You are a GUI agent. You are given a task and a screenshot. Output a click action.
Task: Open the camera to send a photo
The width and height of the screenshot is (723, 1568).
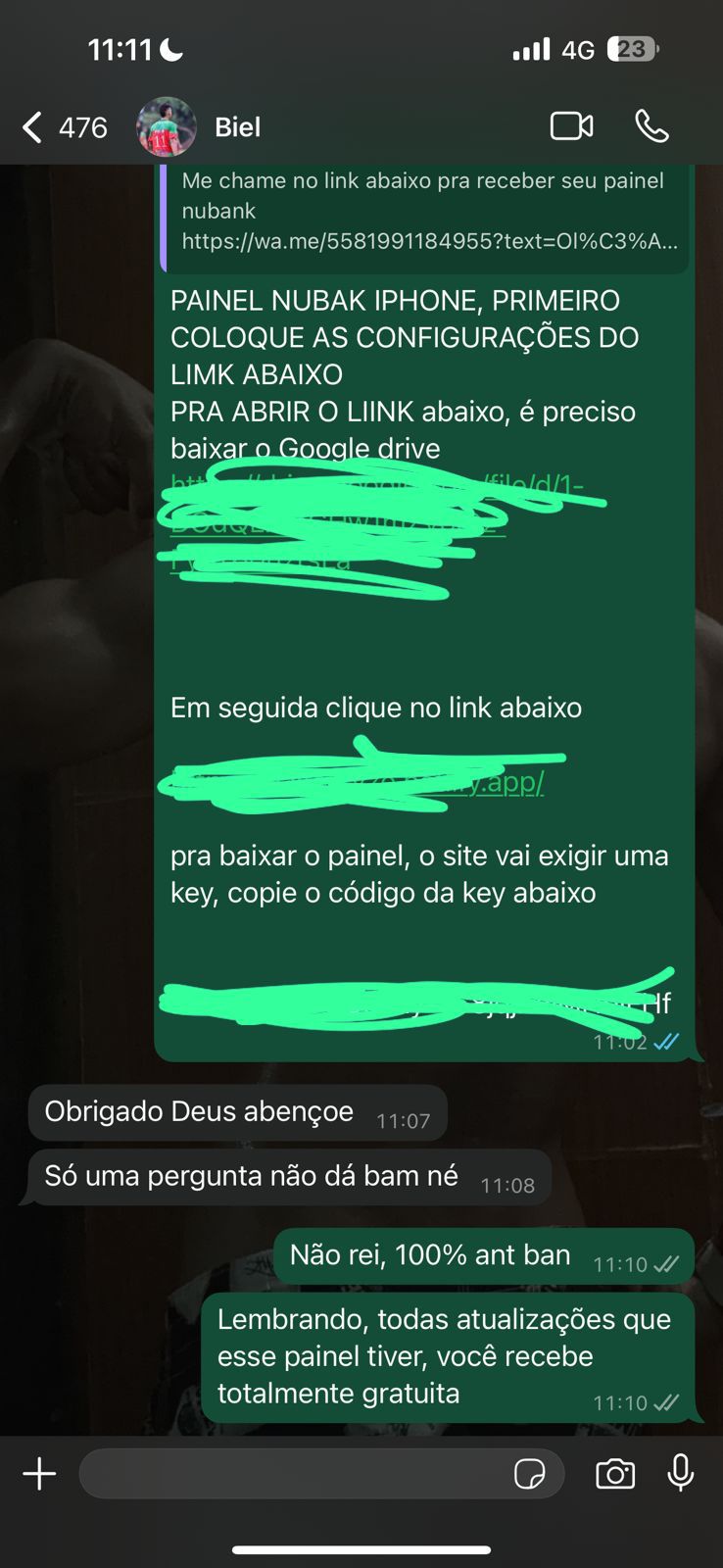tap(615, 1474)
